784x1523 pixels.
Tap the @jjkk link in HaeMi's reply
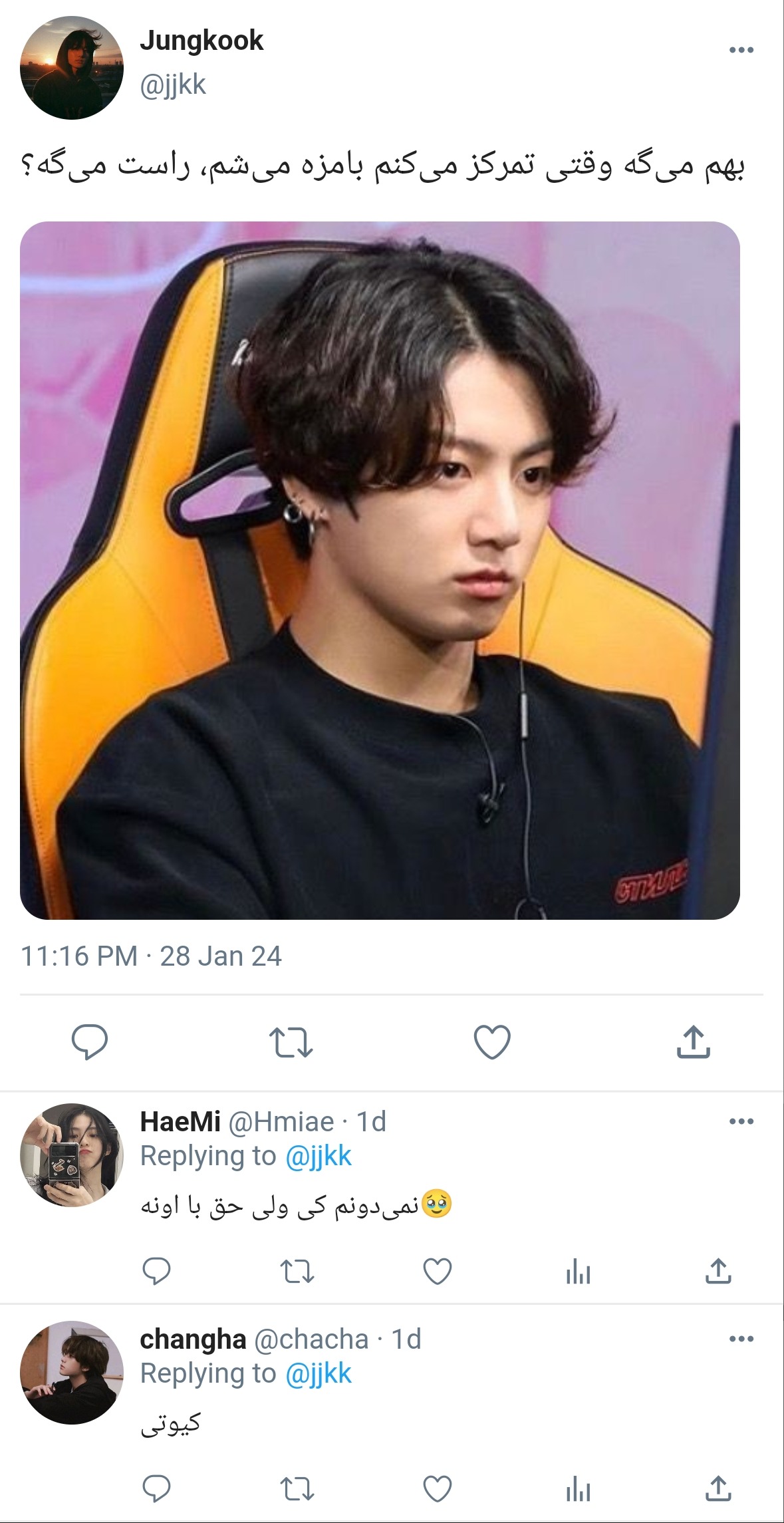point(318,1157)
